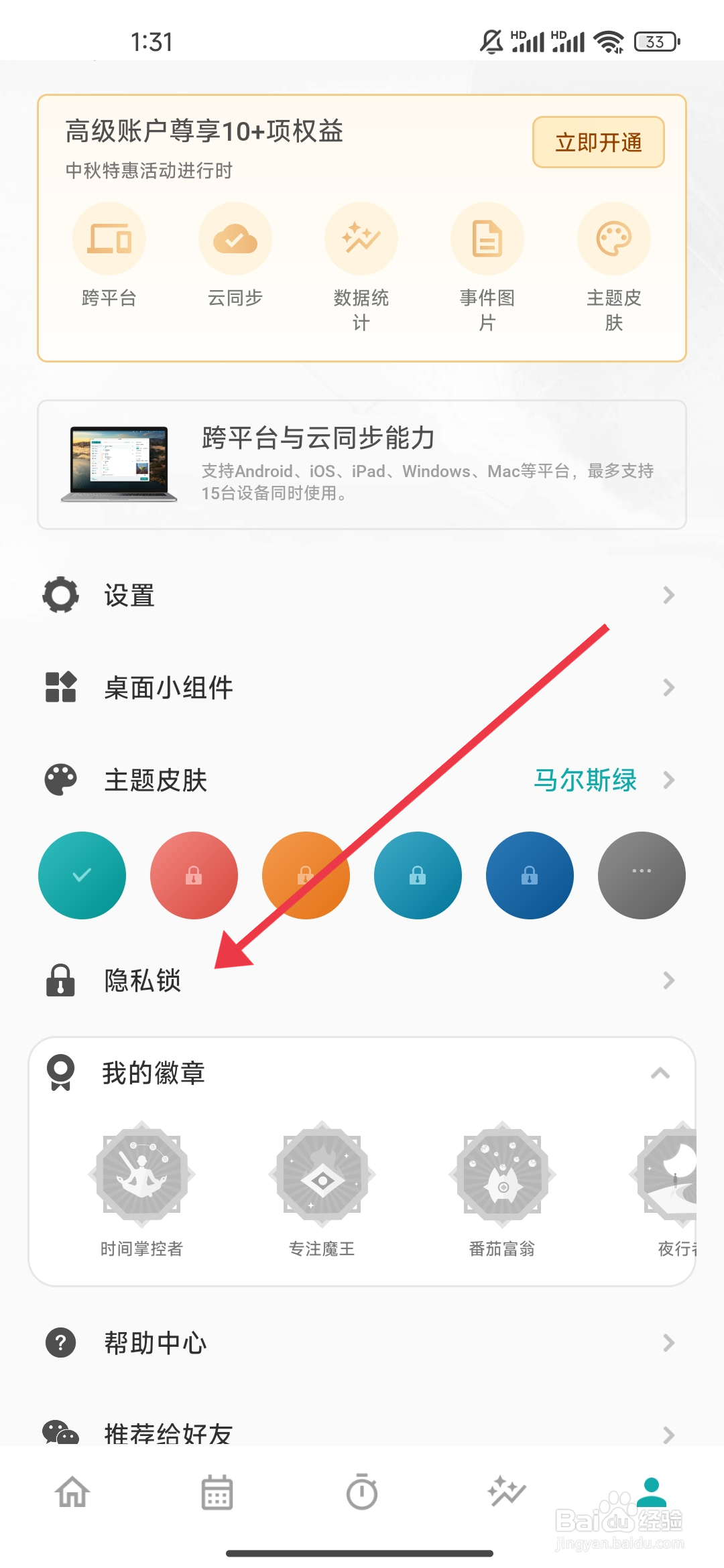This screenshot has width=724, height=1568.
Task: Open the more colors gray swatch
Action: [641, 875]
